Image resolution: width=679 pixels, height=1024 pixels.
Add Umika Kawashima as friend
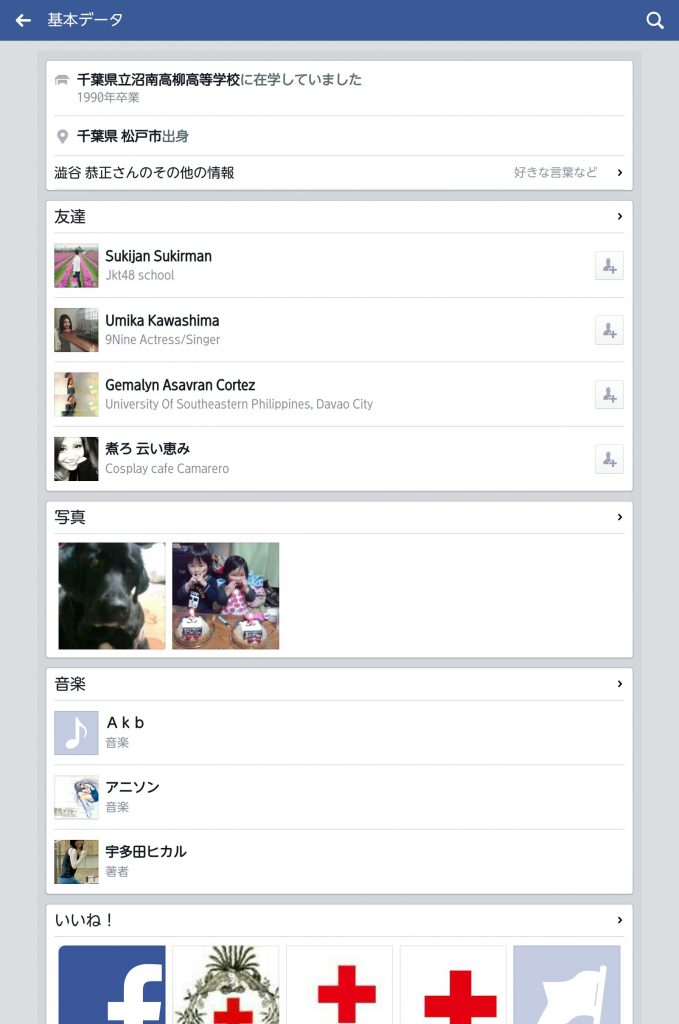609,330
